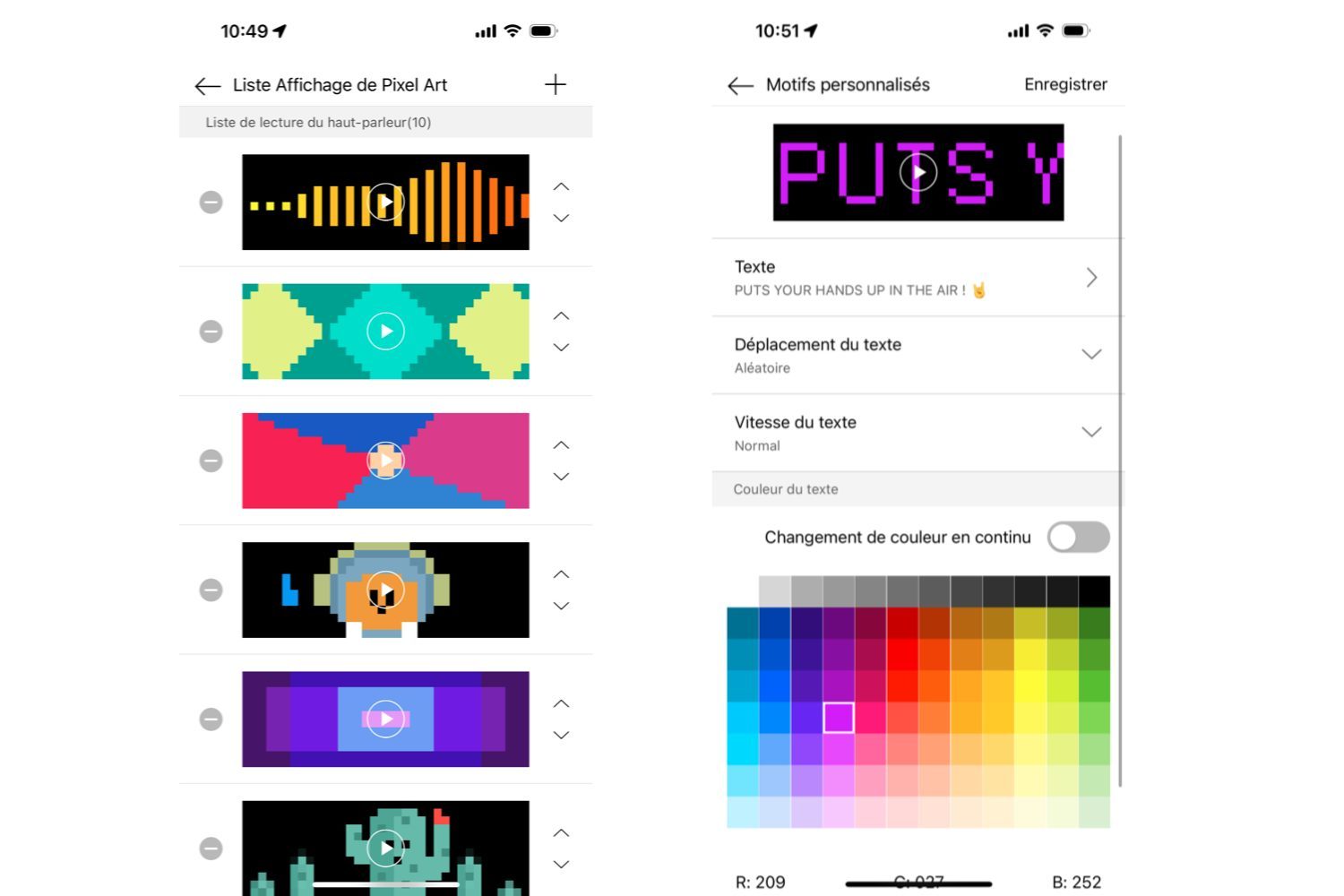Go back from Motifs personnalisés

tap(740, 86)
